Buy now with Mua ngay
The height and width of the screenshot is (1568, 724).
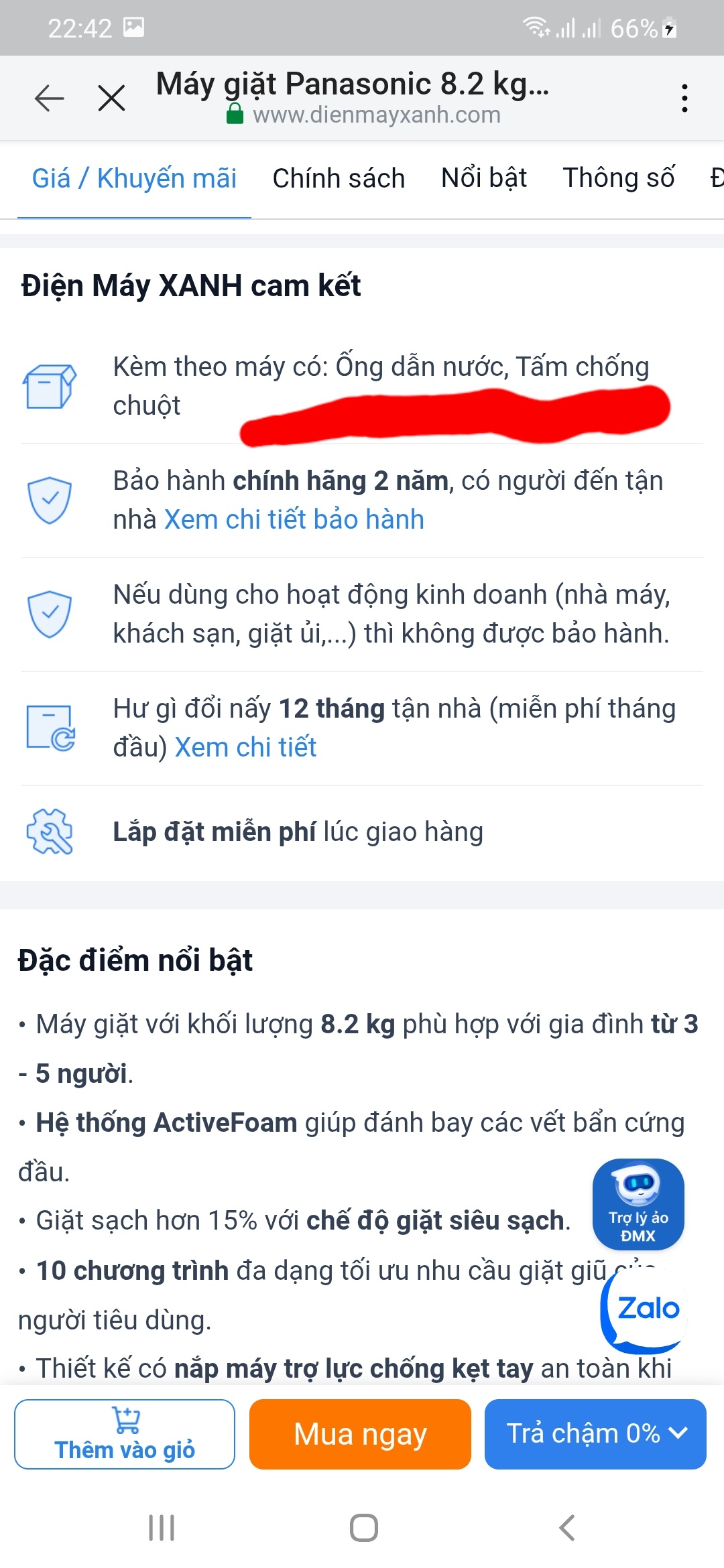360,1434
